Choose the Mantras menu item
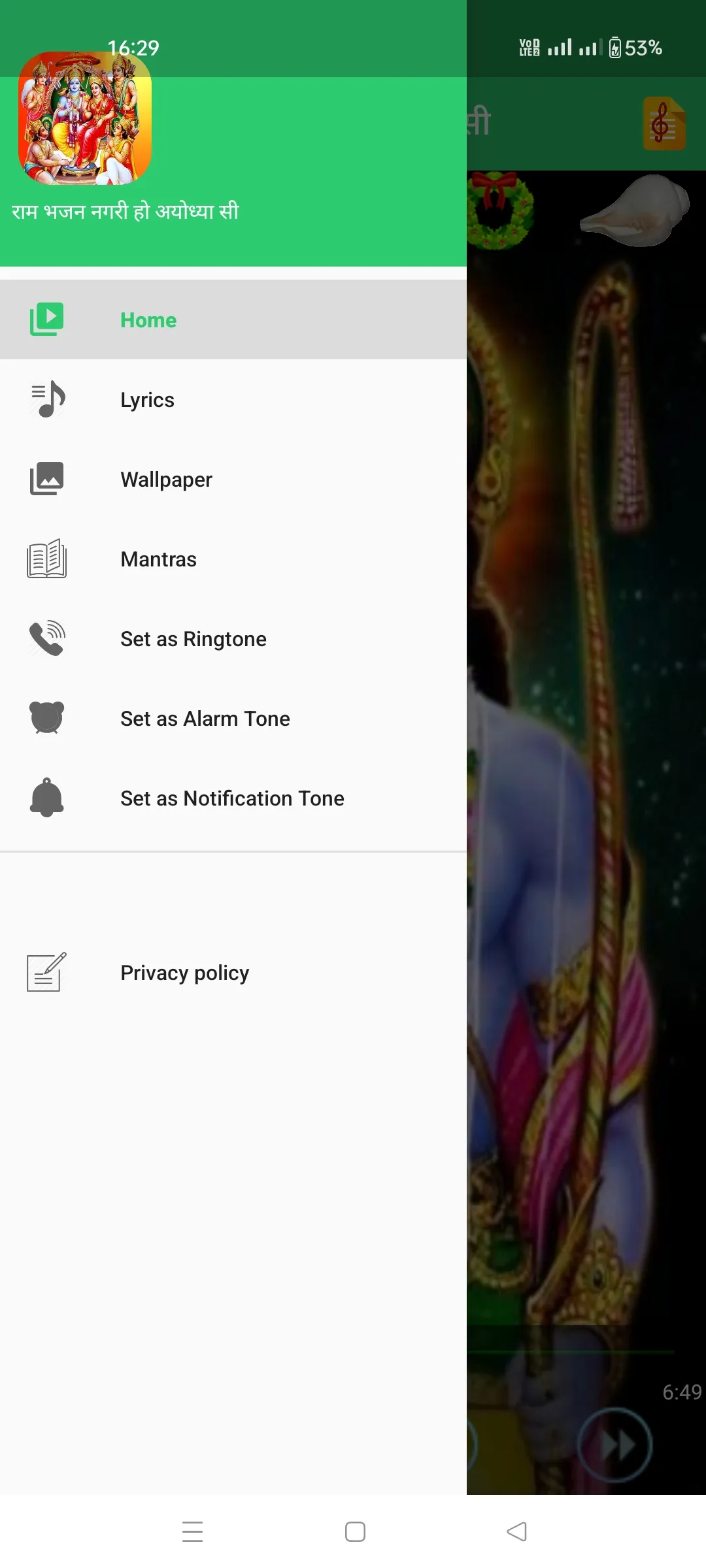Viewport: 706px width, 1568px height. (x=158, y=559)
